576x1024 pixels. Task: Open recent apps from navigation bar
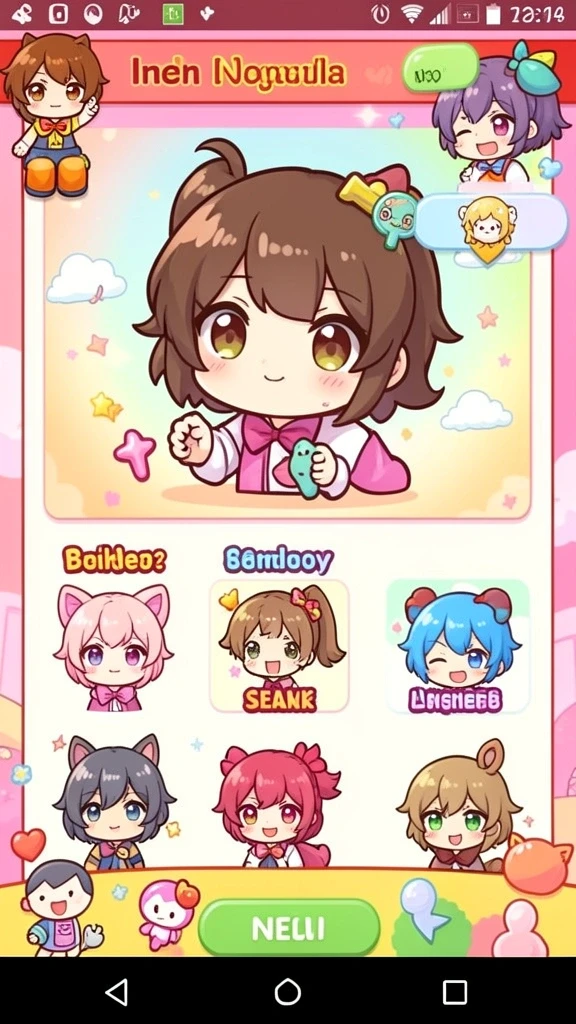pos(455,992)
